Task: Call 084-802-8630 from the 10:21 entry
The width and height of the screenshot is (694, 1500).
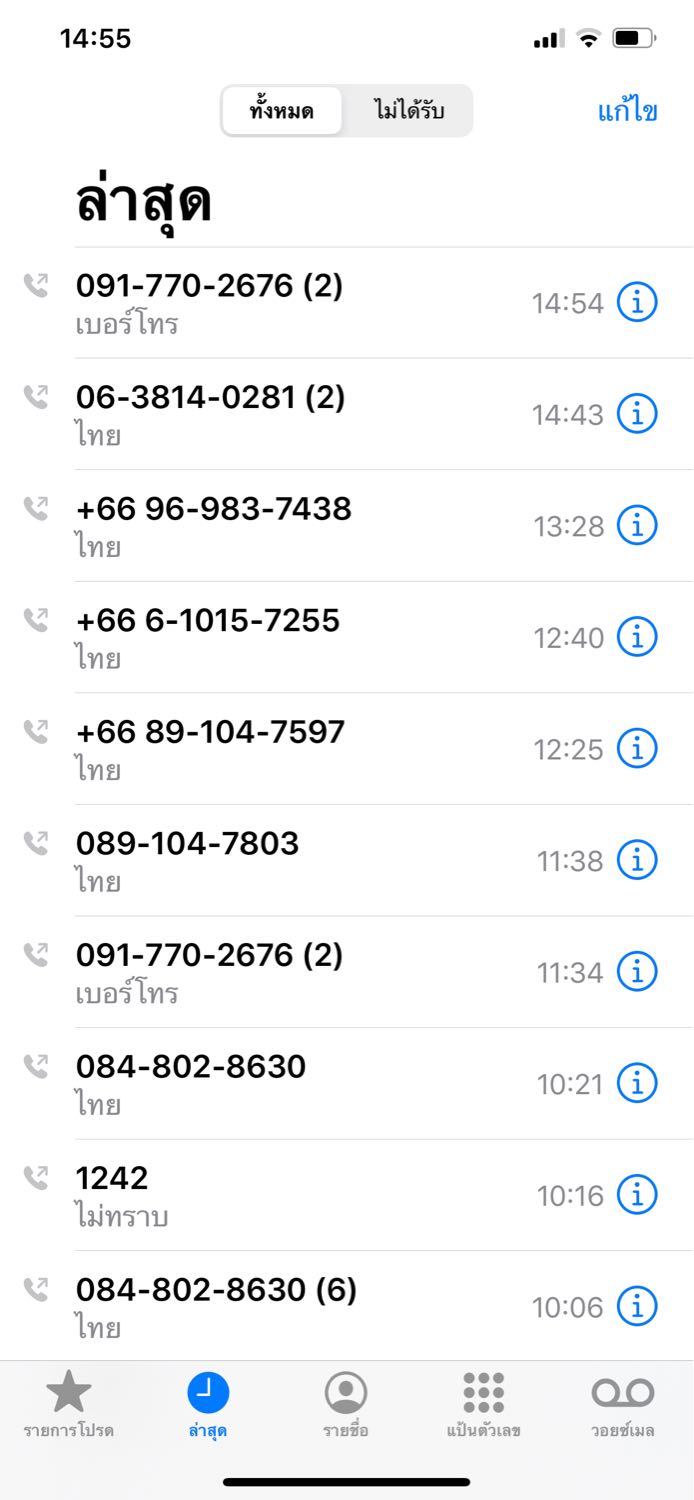Action: pyautogui.click(x=347, y=1083)
